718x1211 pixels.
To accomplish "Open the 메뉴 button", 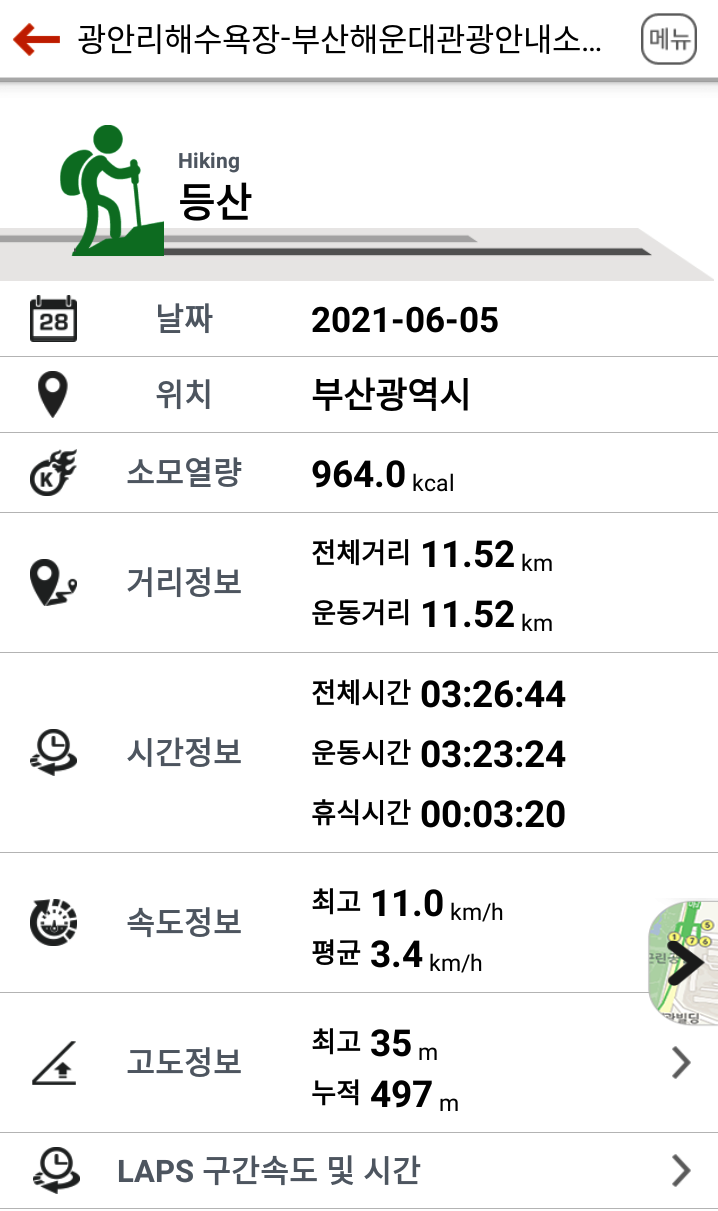I will pos(668,40).
